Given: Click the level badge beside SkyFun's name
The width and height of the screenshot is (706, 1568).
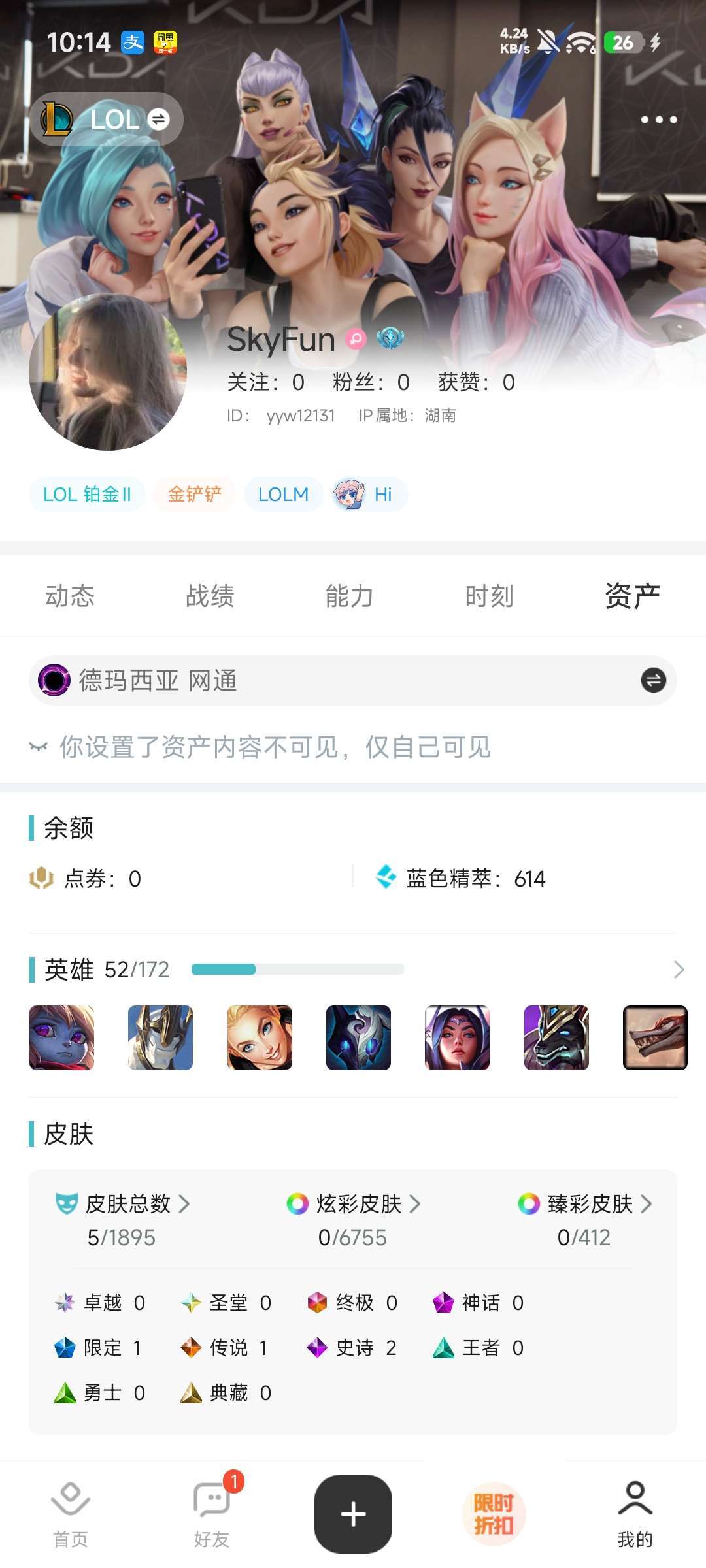Looking at the screenshot, I should coord(392,339).
